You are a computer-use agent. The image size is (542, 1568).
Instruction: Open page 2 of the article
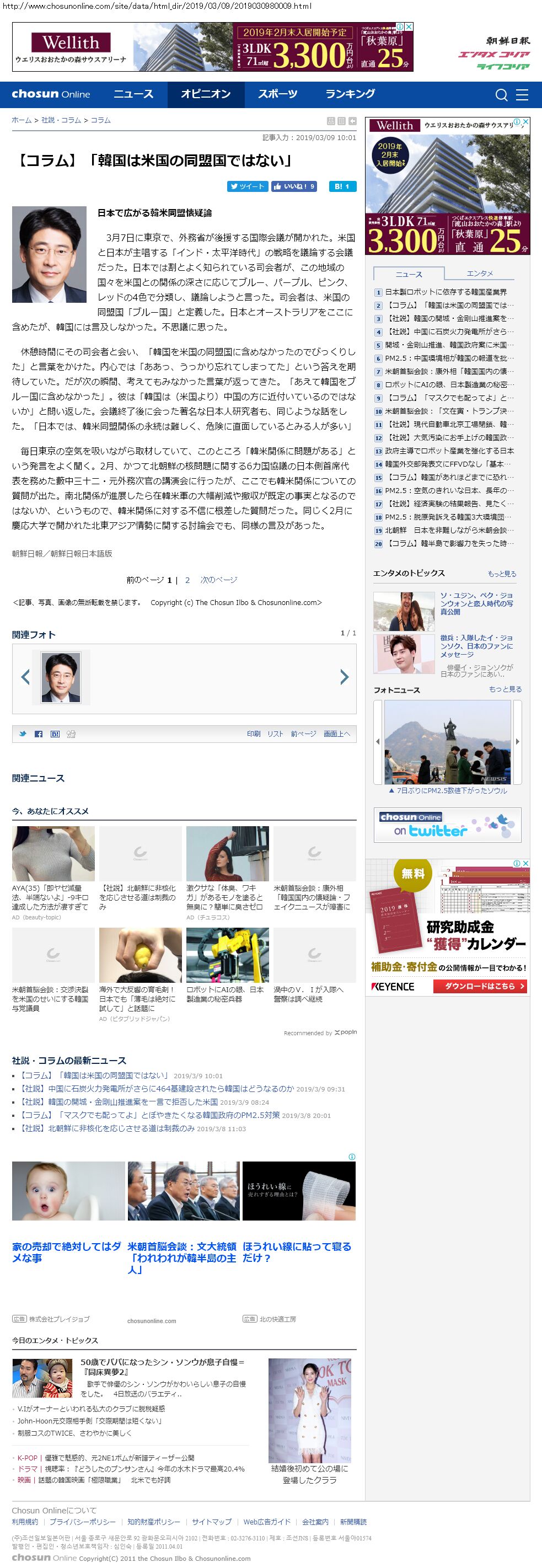[x=187, y=580]
